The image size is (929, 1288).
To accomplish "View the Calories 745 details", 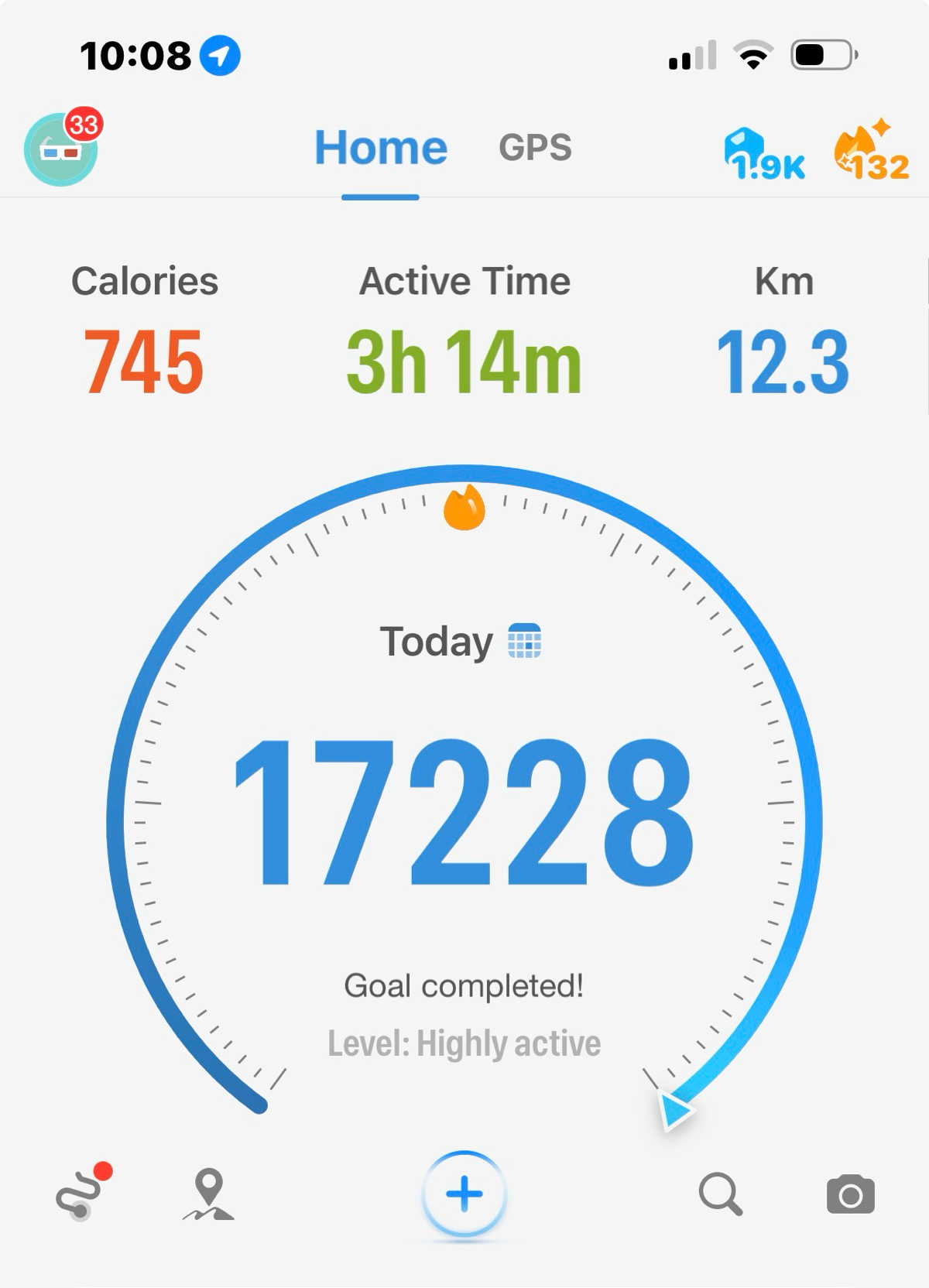I will tap(144, 329).
